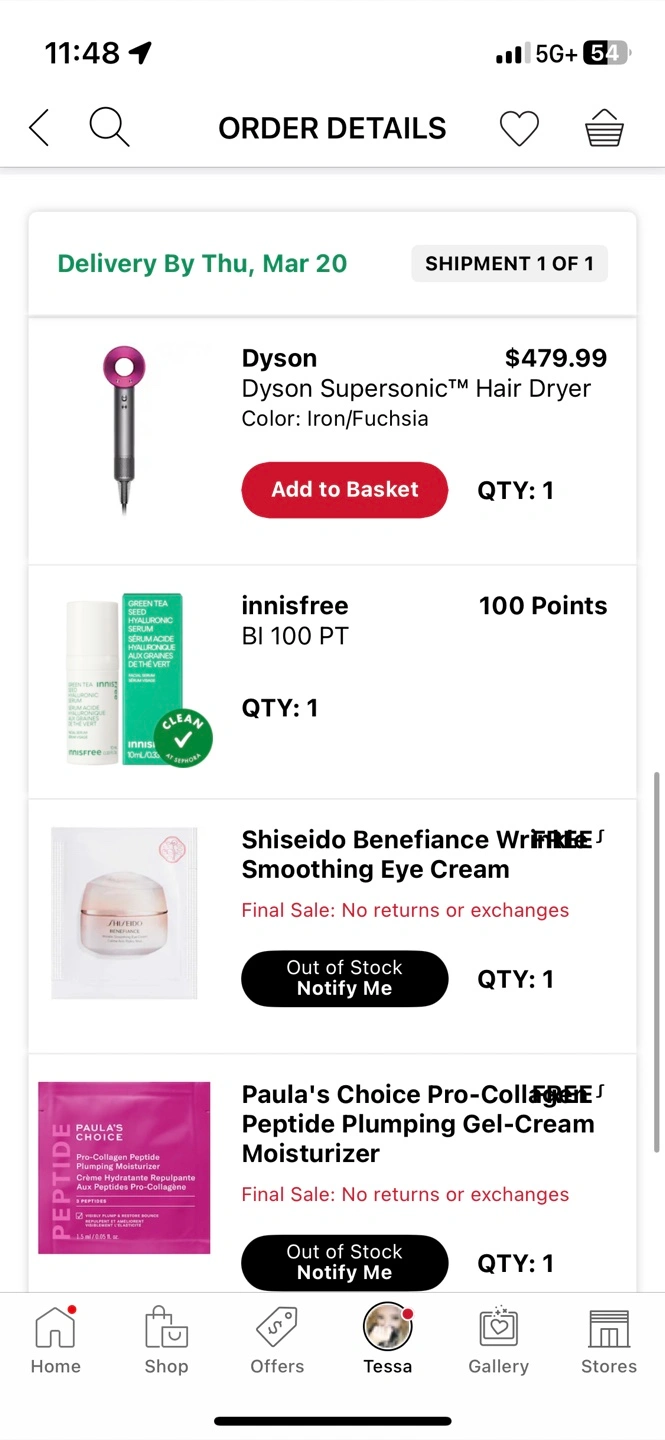Switch to the Home tab

55,1340
